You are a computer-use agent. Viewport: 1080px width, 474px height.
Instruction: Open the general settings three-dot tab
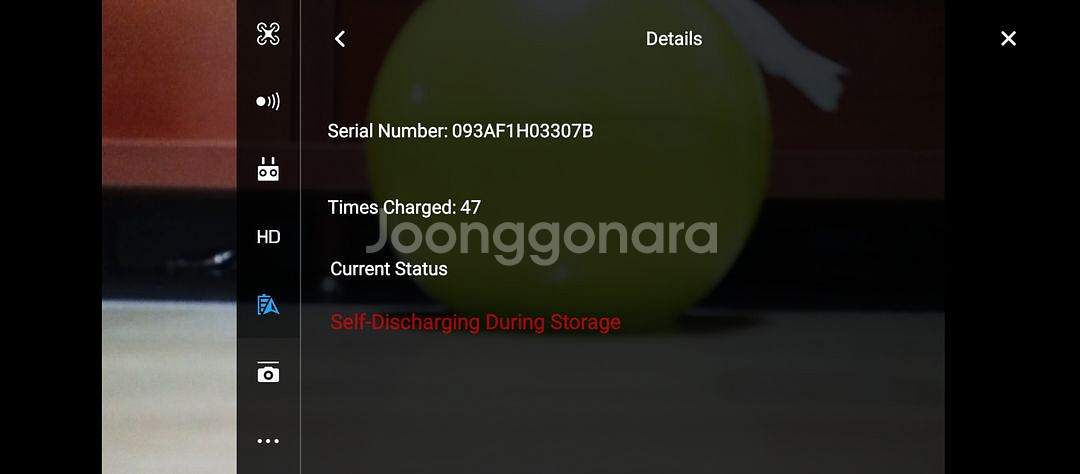pos(268,441)
